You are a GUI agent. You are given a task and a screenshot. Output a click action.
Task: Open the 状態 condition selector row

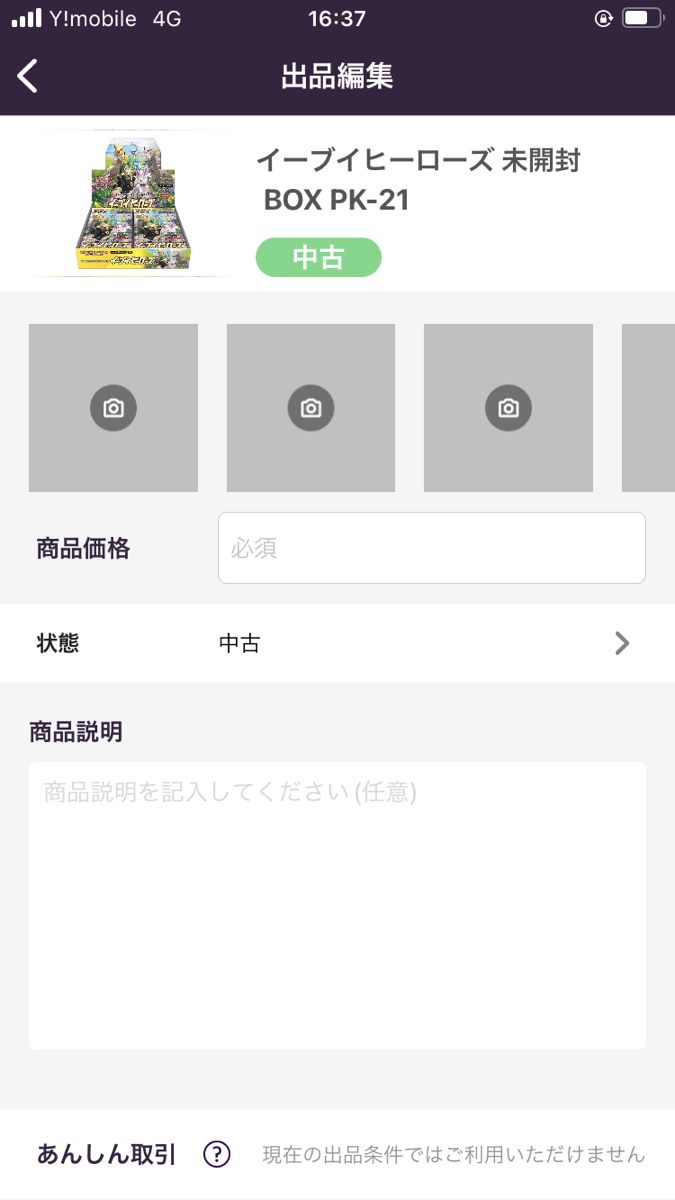tap(337, 643)
